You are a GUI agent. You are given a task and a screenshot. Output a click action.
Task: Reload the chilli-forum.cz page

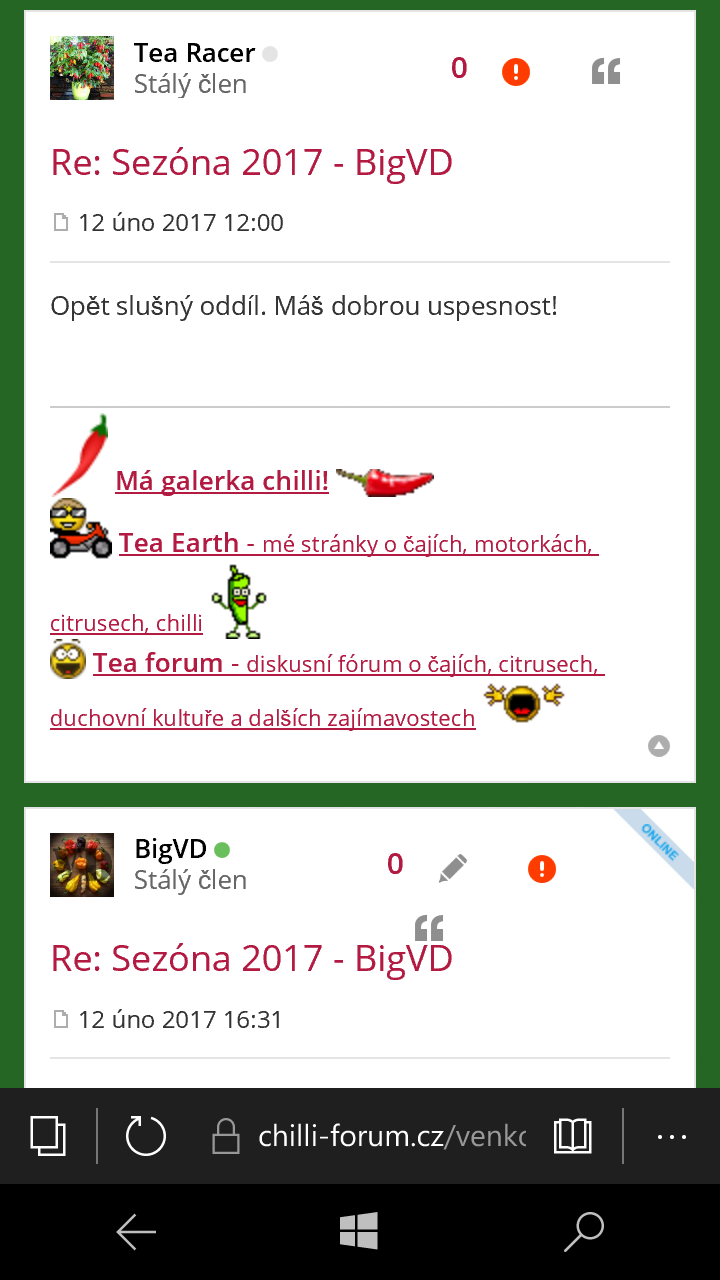pyautogui.click(x=146, y=1136)
